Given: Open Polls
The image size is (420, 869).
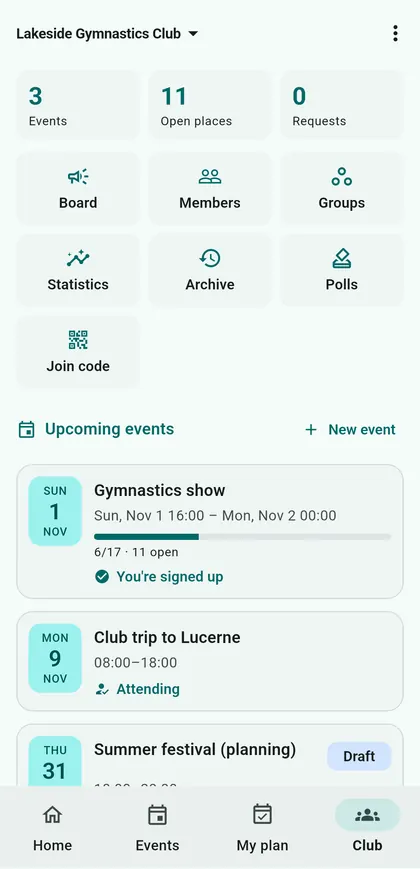Looking at the screenshot, I should 342,270.
